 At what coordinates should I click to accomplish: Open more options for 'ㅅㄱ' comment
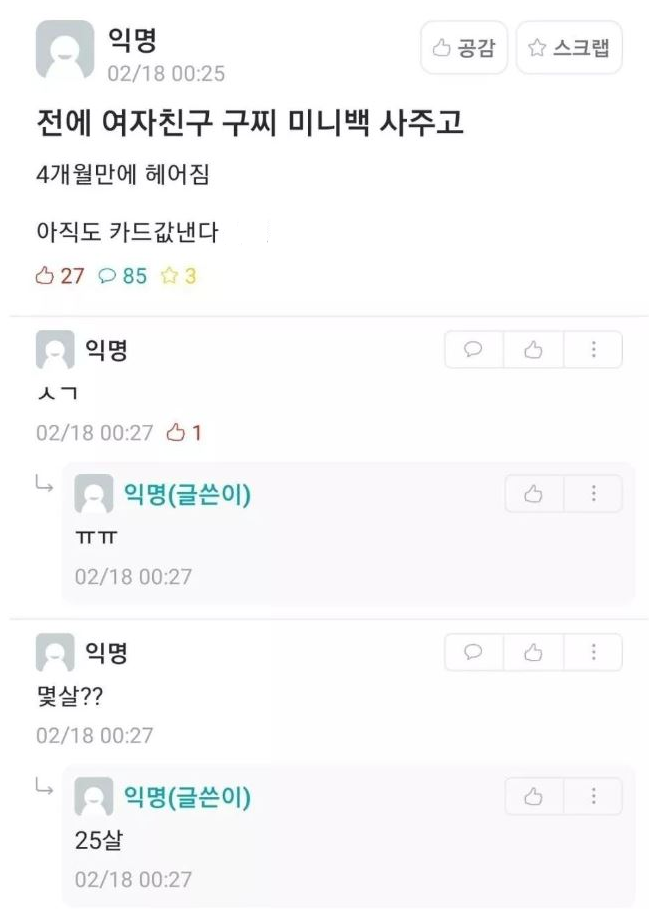click(x=593, y=349)
